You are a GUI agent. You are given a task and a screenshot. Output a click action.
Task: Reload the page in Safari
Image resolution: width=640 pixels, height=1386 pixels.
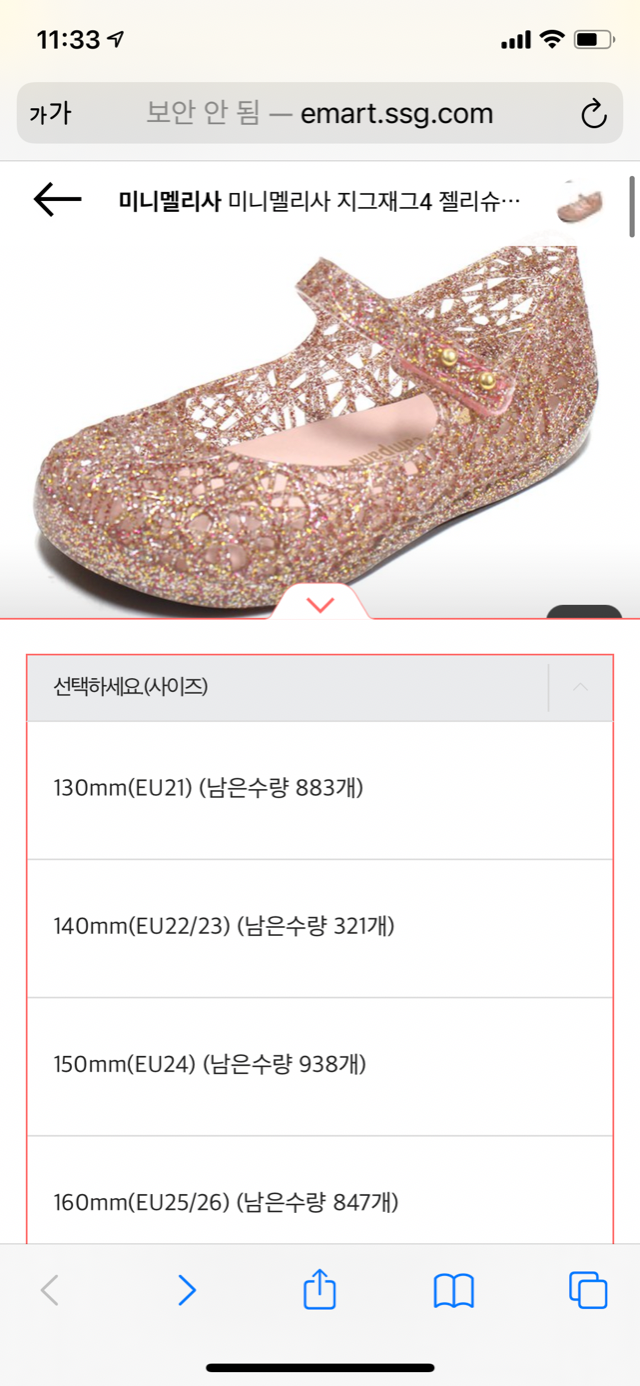594,114
